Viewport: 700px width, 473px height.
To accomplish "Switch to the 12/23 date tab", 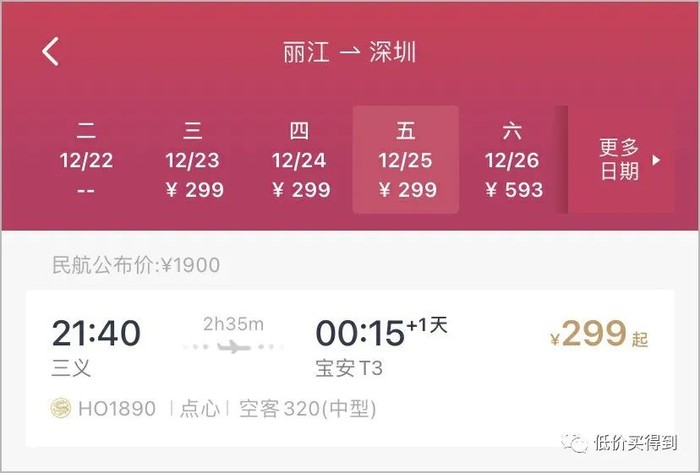I will coord(193,160).
